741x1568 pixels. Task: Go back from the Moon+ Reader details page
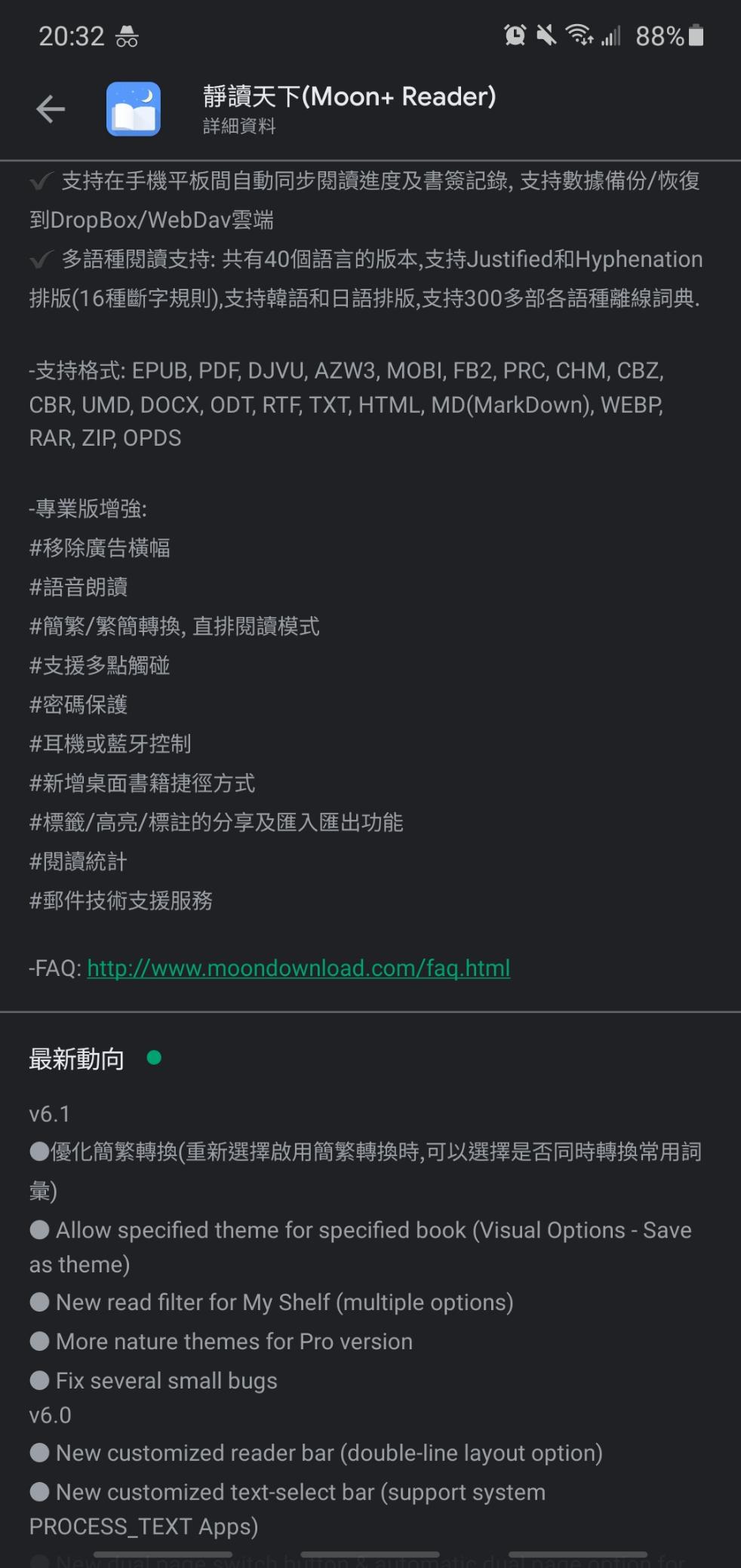click(51, 109)
